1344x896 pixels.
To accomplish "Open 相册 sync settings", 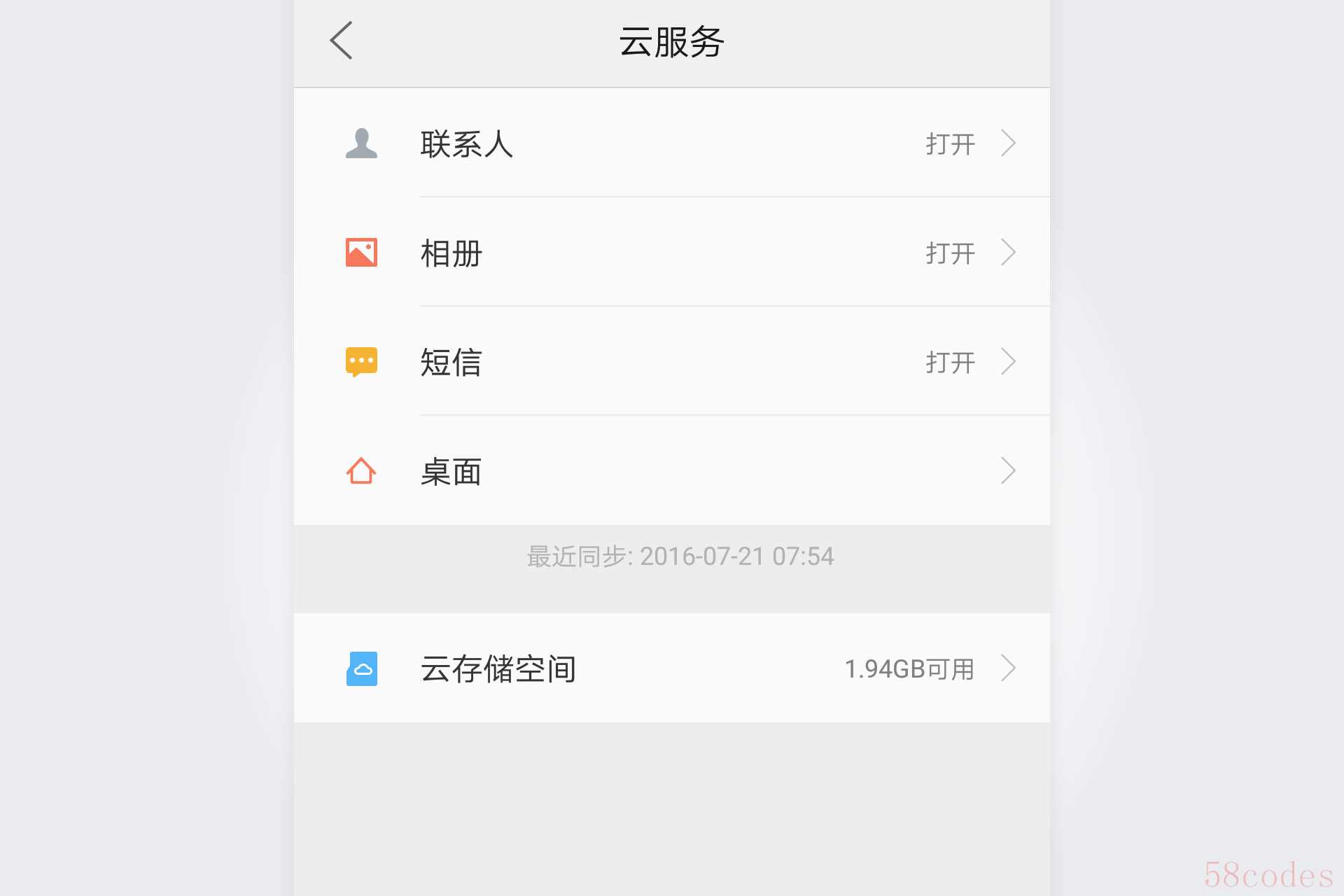I will pyautogui.click(x=671, y=253).
